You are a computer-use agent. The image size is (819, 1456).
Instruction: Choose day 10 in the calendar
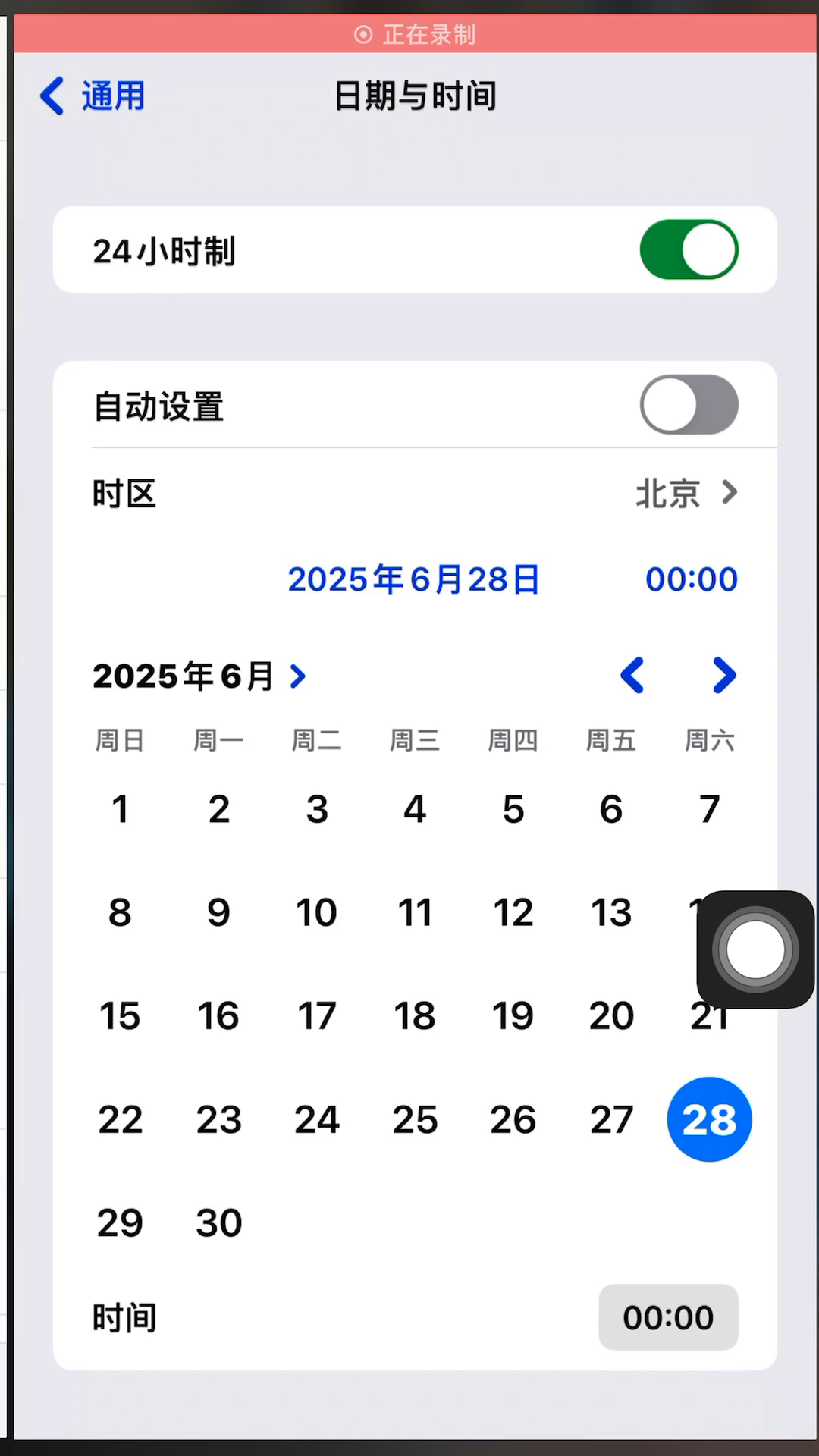pyautogui.click(x=316, y=912)
